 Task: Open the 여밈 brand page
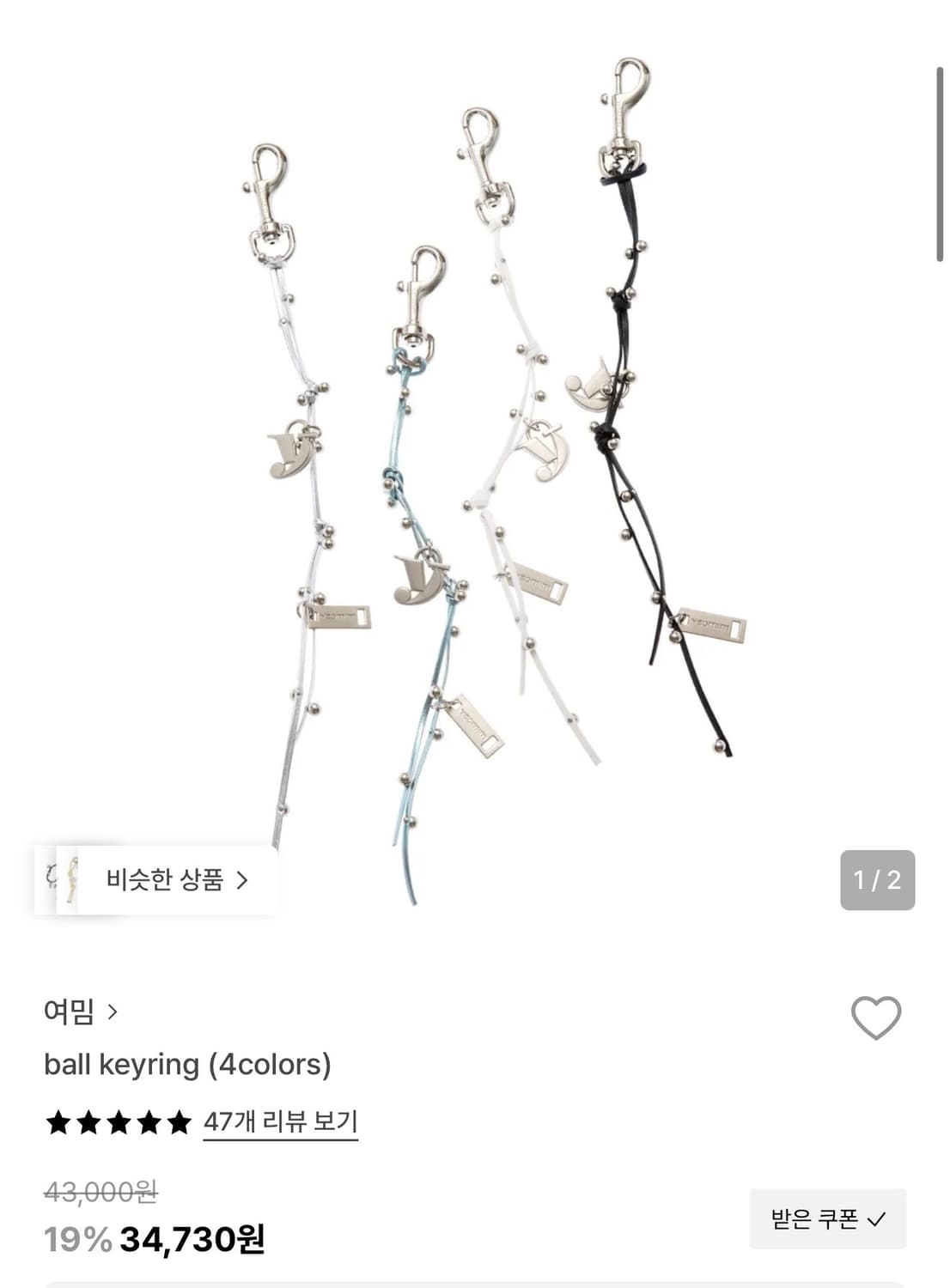(x=69, y=1011)
